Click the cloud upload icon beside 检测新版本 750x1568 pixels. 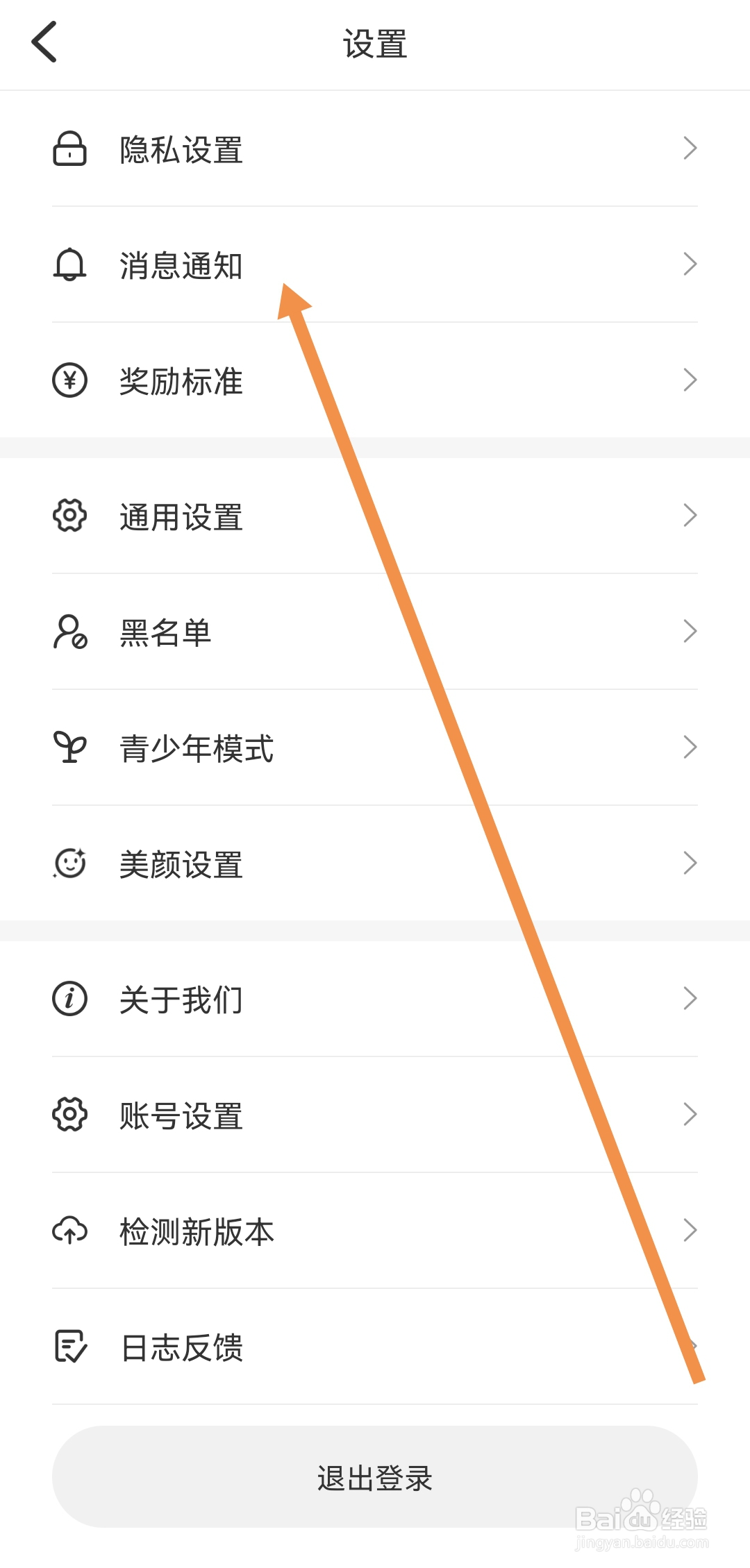[69, 1230]
